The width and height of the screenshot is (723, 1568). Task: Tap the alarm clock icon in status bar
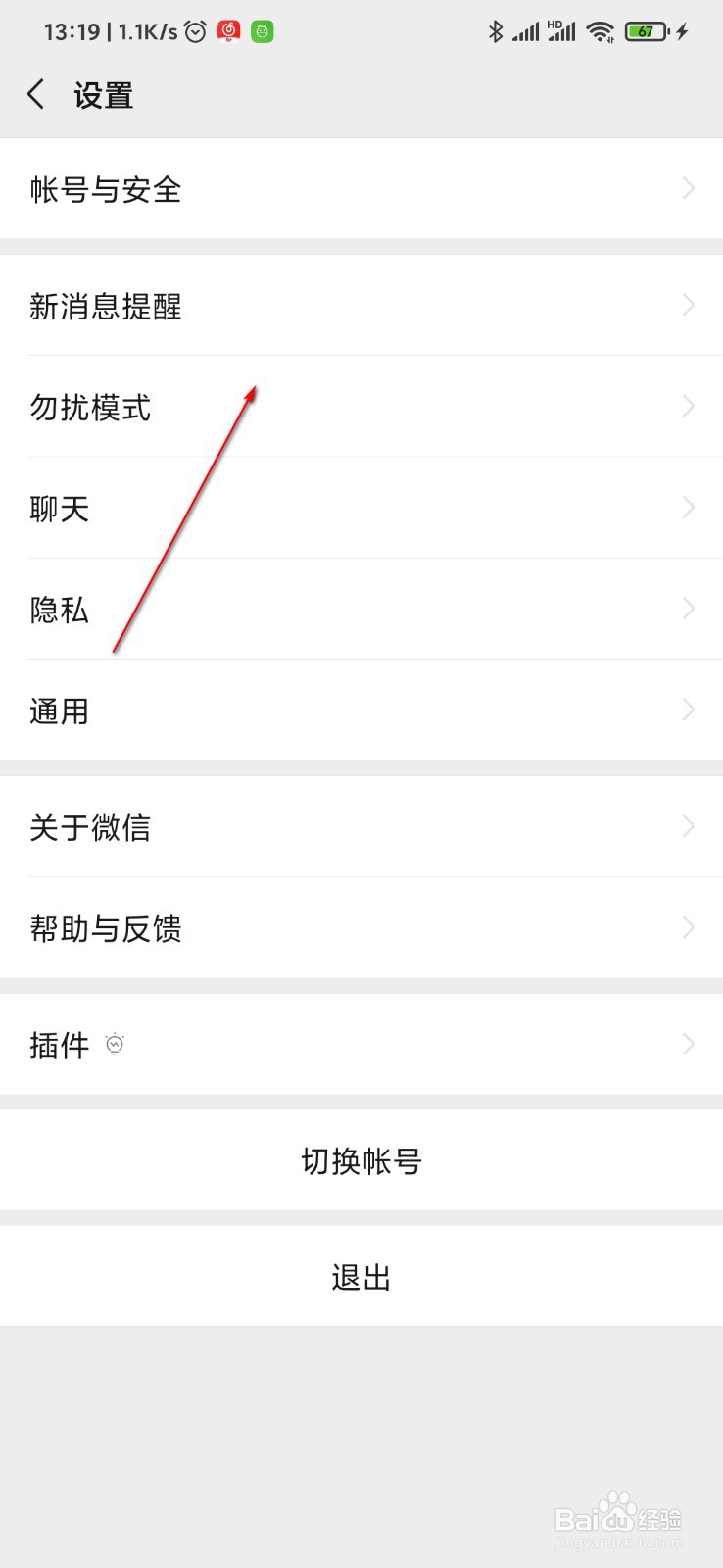coord(193,30)
